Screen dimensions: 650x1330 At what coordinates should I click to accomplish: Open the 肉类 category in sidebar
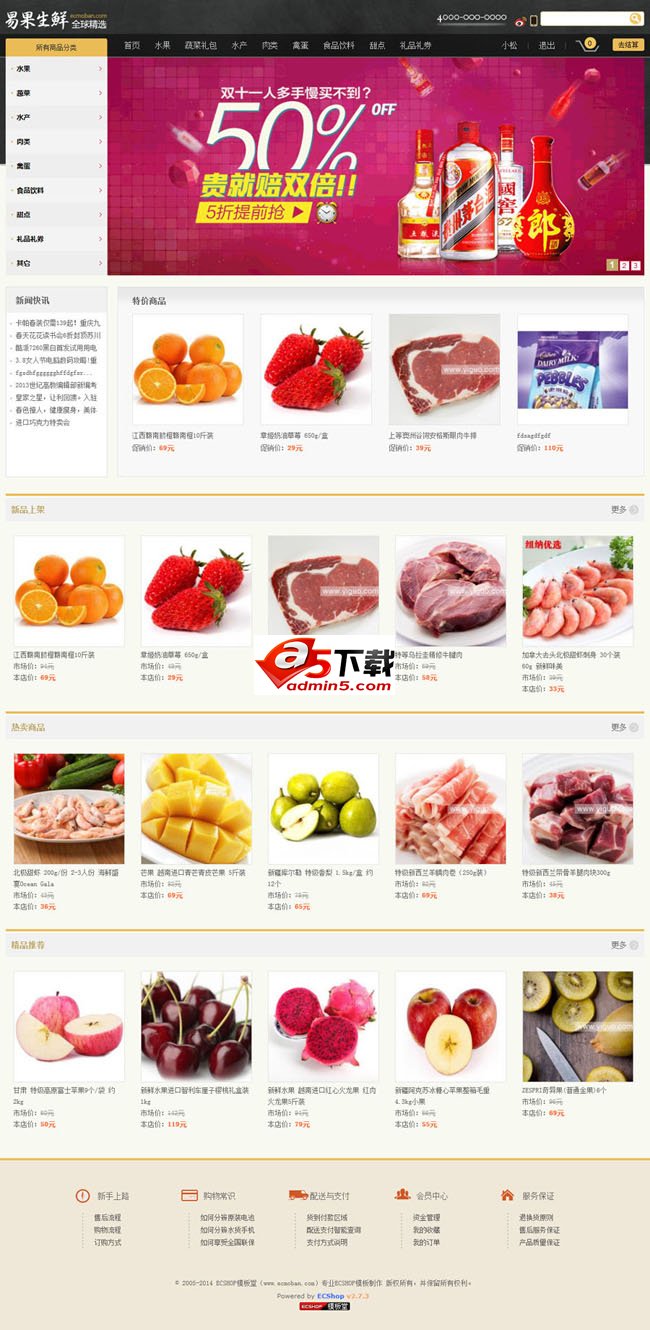[56, 142]
